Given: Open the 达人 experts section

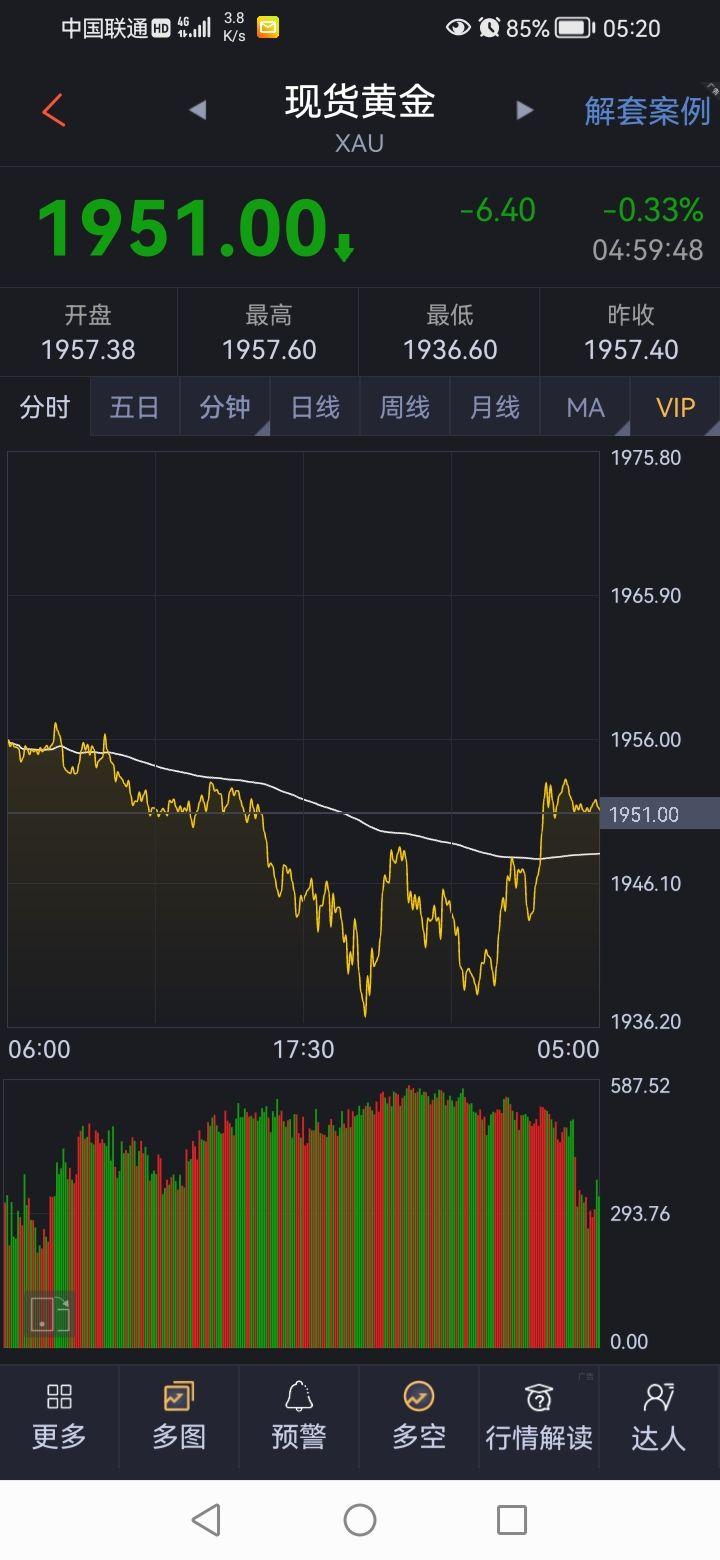Looking at the screenshot, I should click(x=659, y=1417).
